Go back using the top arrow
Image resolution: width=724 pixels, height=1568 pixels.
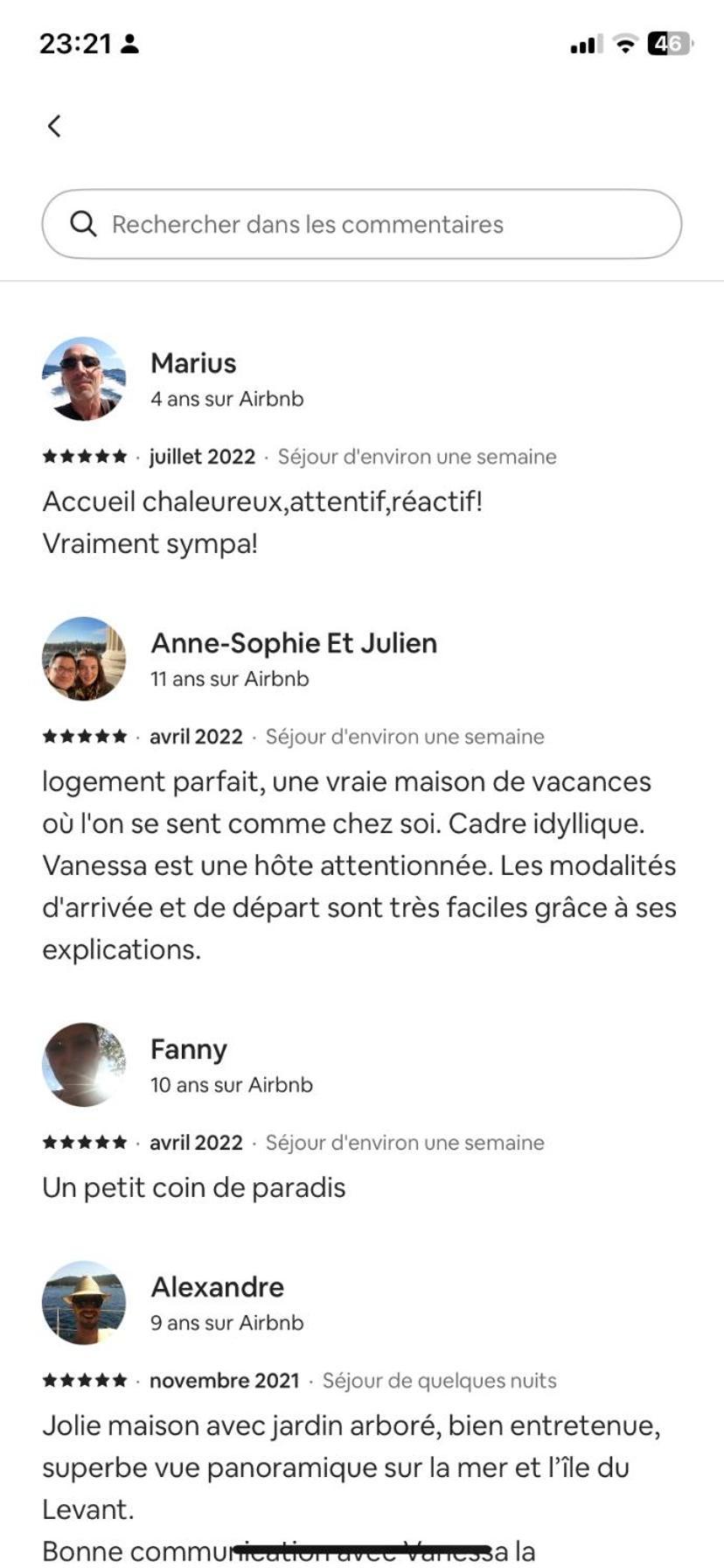pos(54,126)
